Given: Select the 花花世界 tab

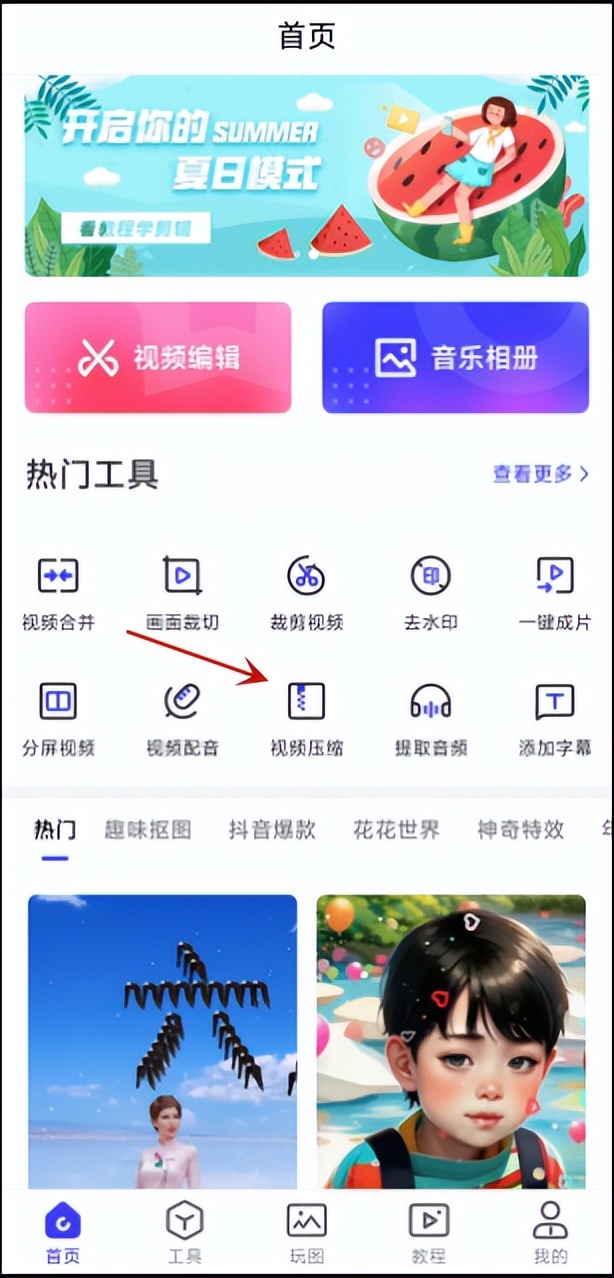Looking at the screenshot, I should [x=396, y=829].
